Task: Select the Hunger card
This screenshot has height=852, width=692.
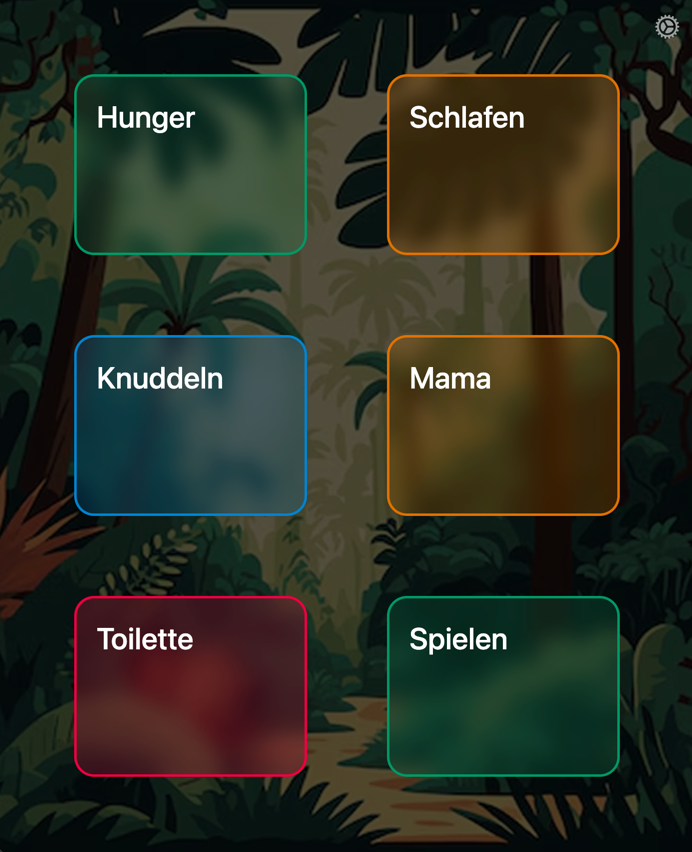Action: coord(190,165)
